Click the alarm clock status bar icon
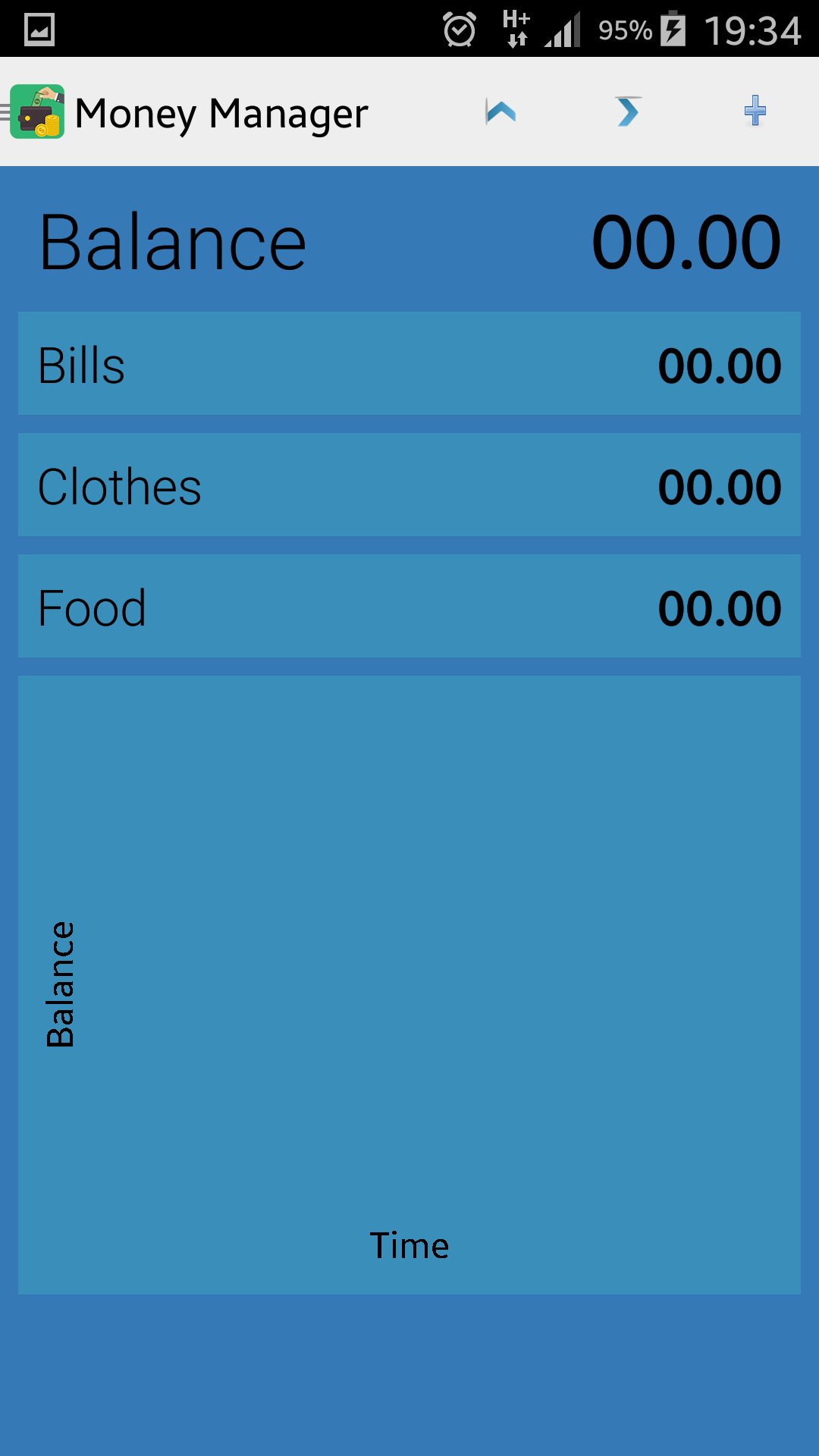819x1456 pixels. pyautogui.click(x=458, y=27)
